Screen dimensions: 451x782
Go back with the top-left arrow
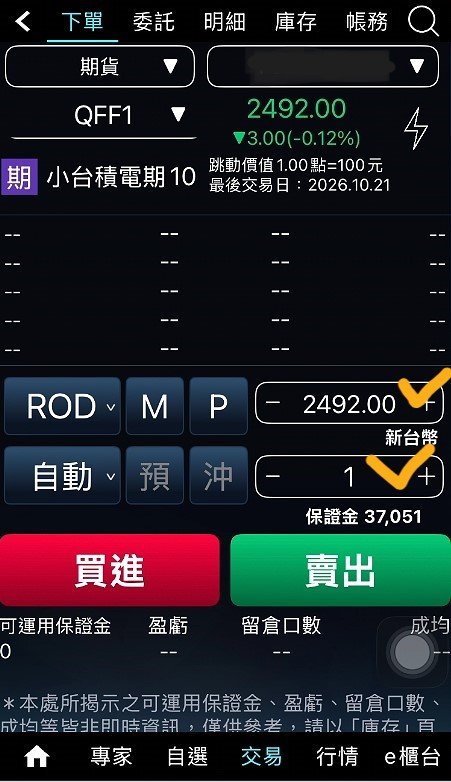pos(23,21)
